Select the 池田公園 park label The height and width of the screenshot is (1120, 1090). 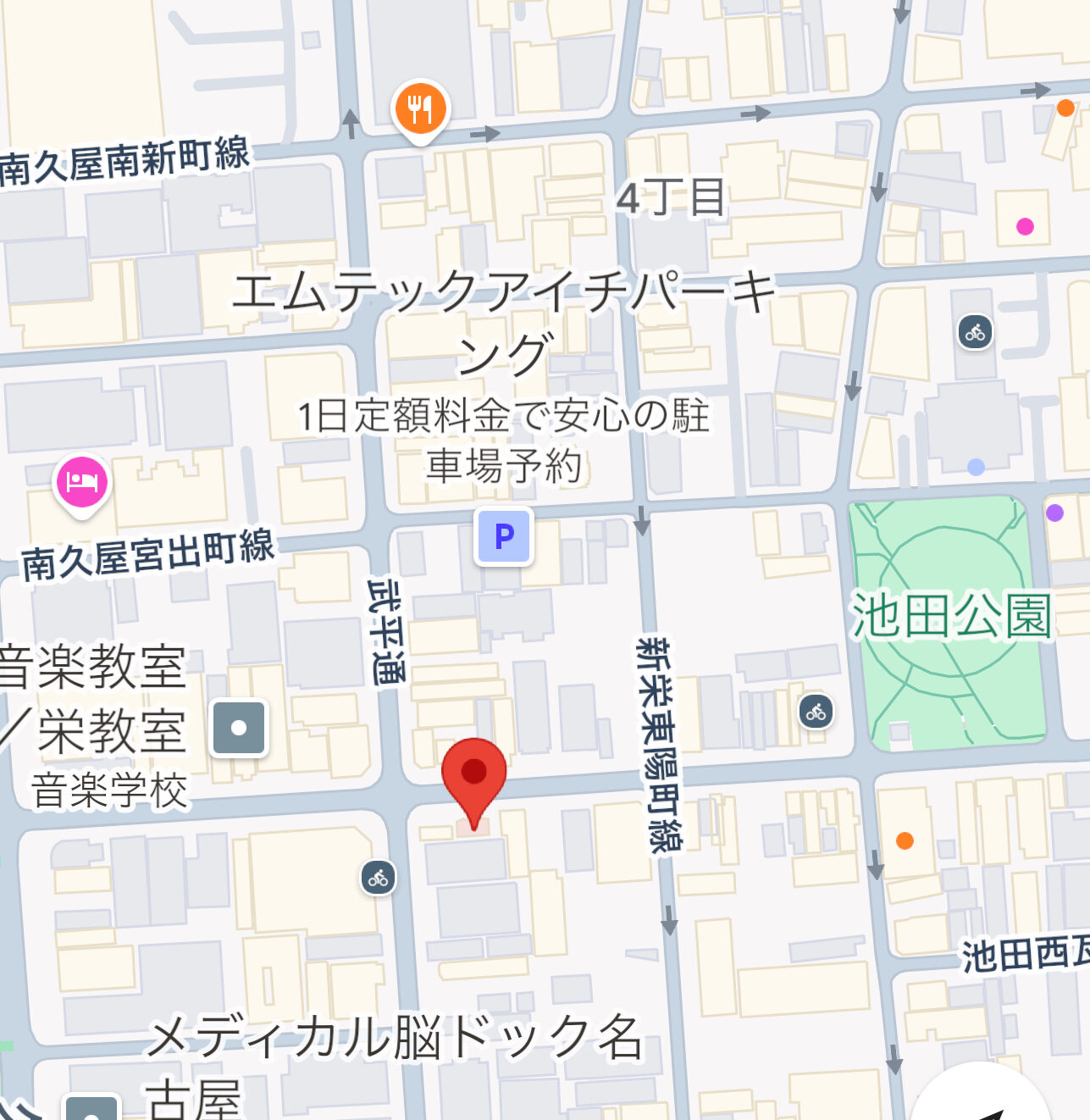[x=951, y=616]
